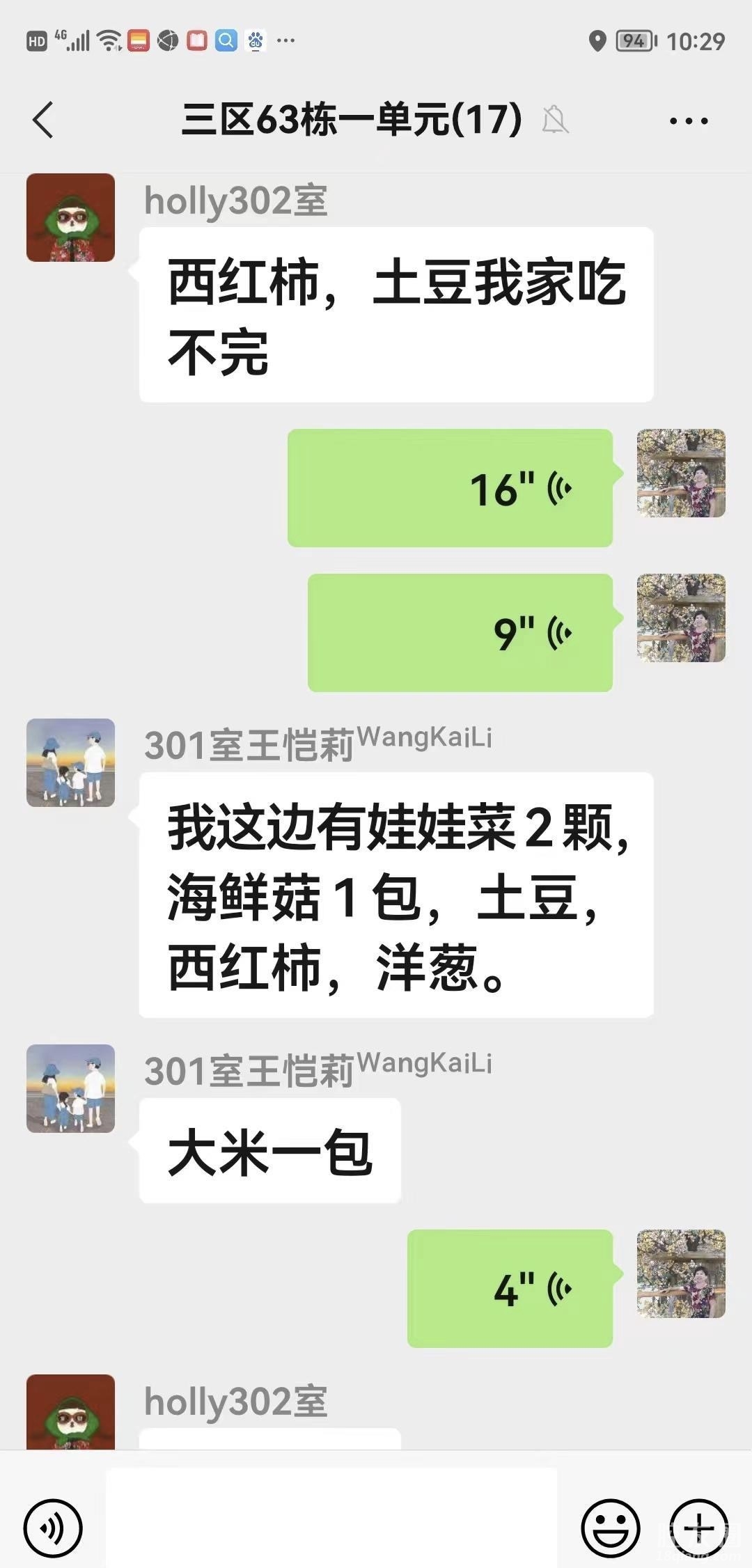Image resolution: width=752 pixels, height=1568 pixels.
Task: Tap 王恺莉's avatar beside 大米一包
Action: point(70,1089)
